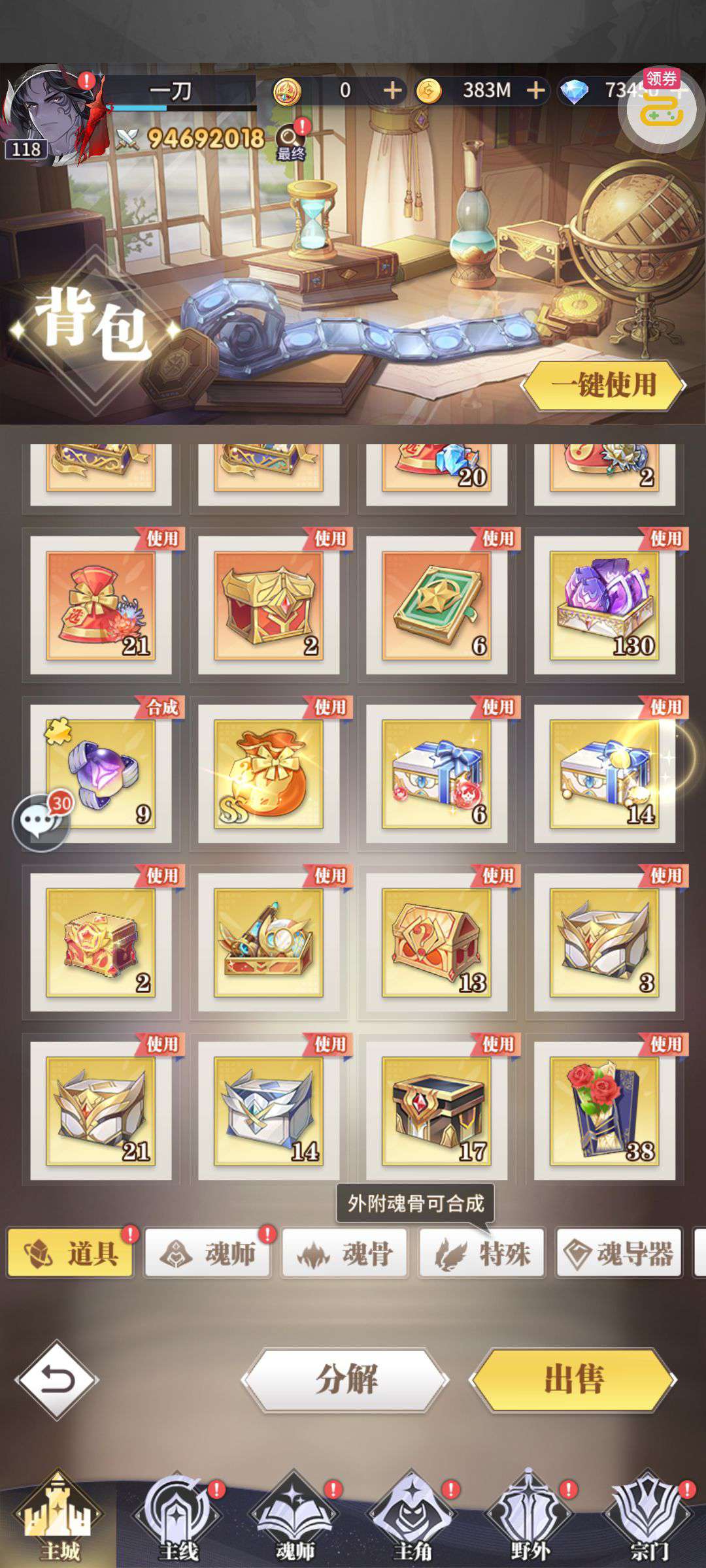706x1568 pixels.
Task: Go back with the return arrow
Action: 58,1380
